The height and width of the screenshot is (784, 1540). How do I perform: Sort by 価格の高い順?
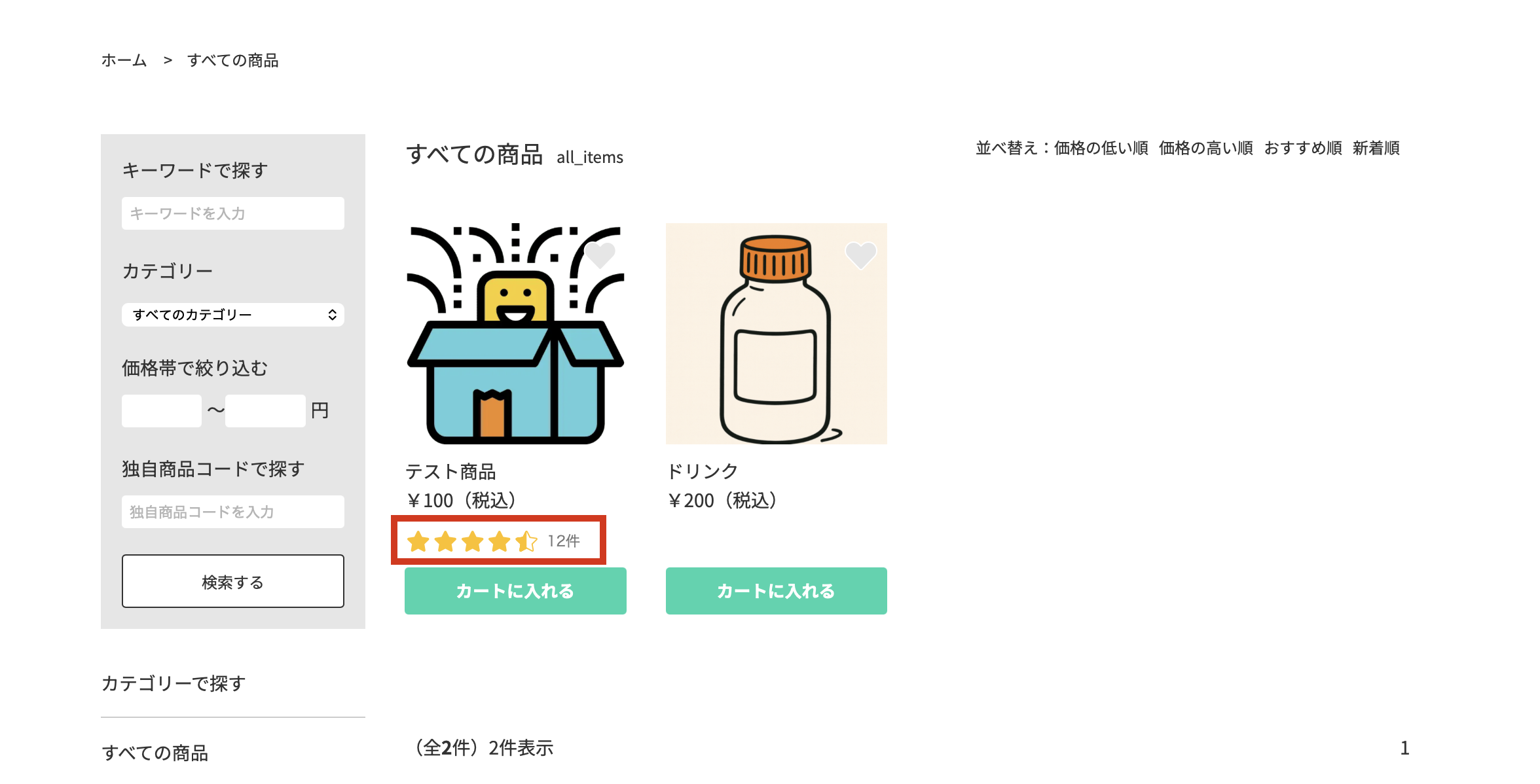point(1205,149)
